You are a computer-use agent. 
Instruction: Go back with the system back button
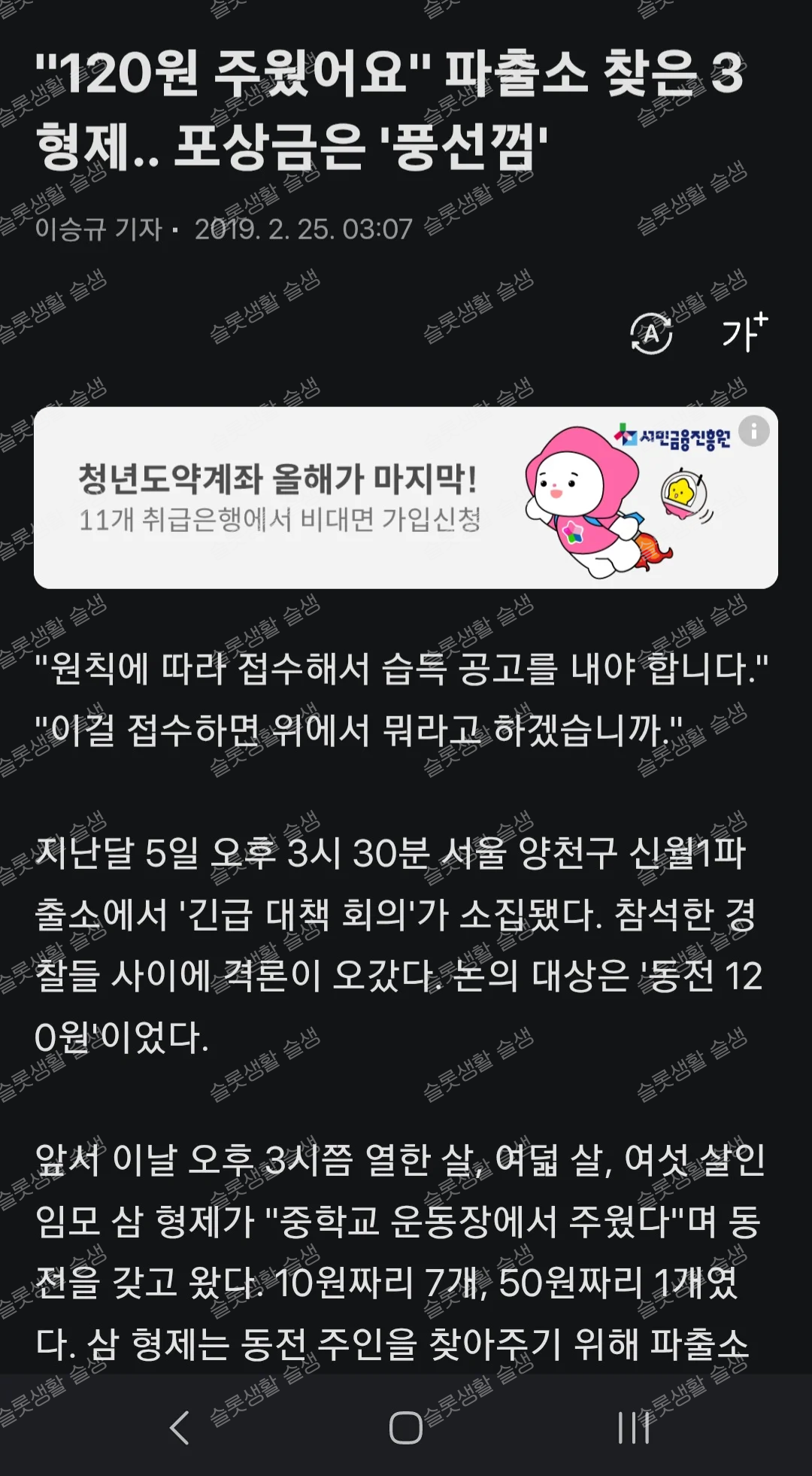tap(180, 1427)
